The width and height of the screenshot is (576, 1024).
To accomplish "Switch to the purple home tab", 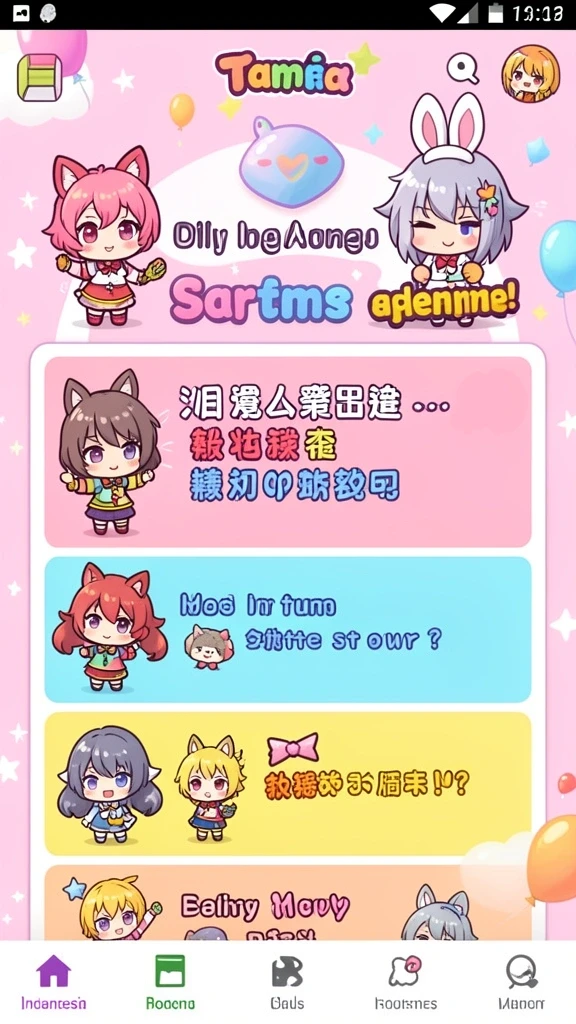I will point(54,983).
